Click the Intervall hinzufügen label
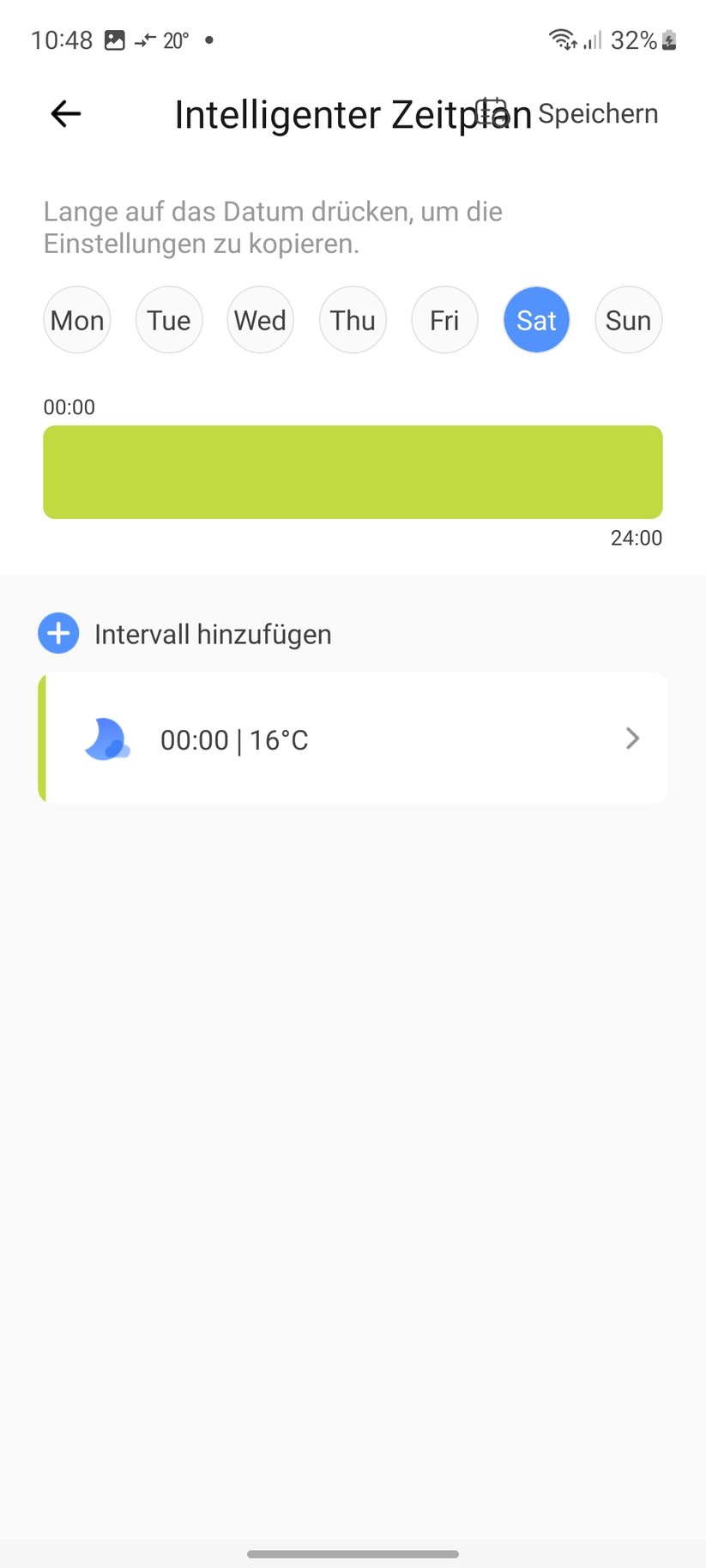This screenshot has height=1568, width=706. coord(212,633)
